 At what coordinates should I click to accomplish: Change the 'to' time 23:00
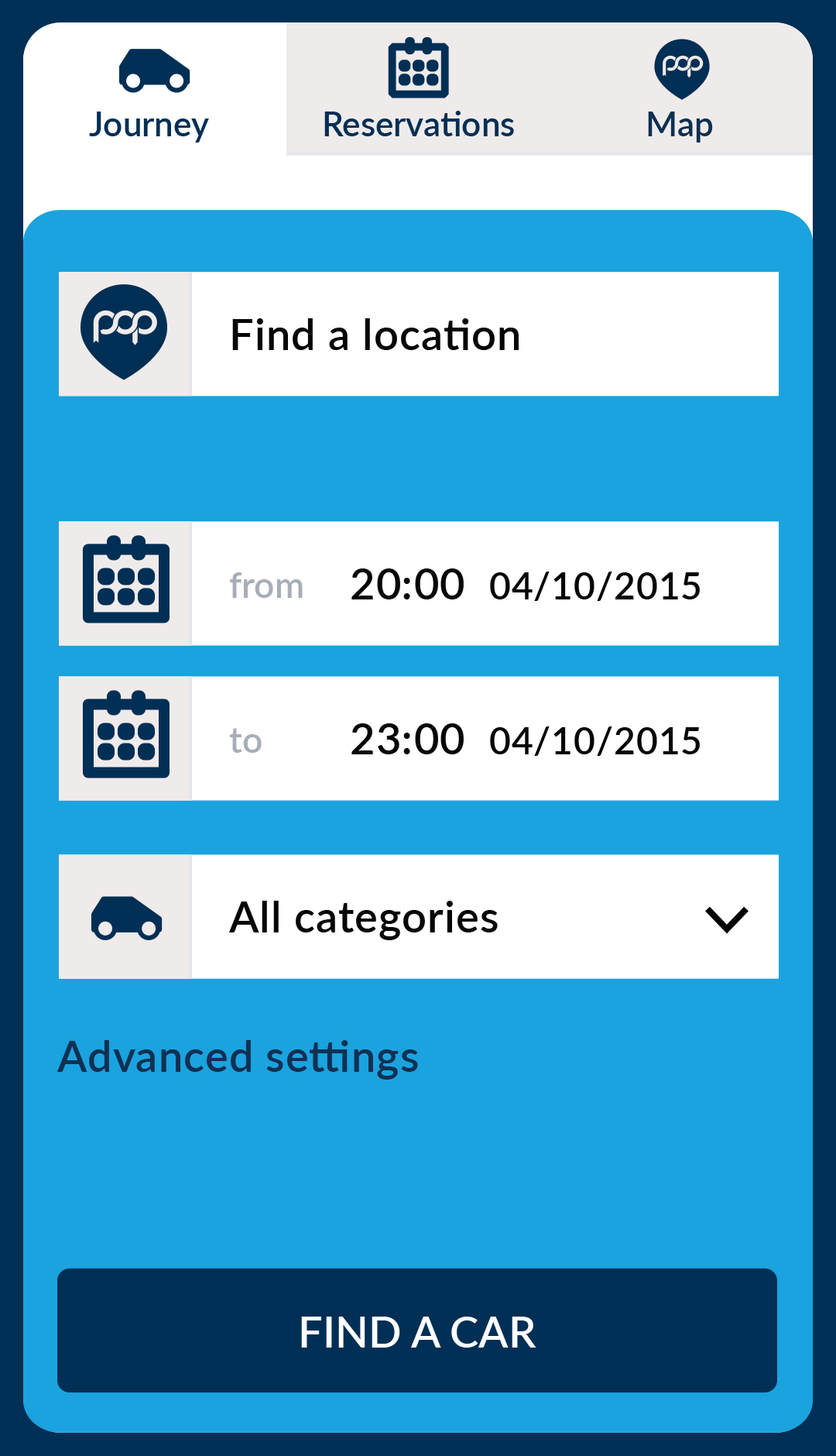(407, 739)
